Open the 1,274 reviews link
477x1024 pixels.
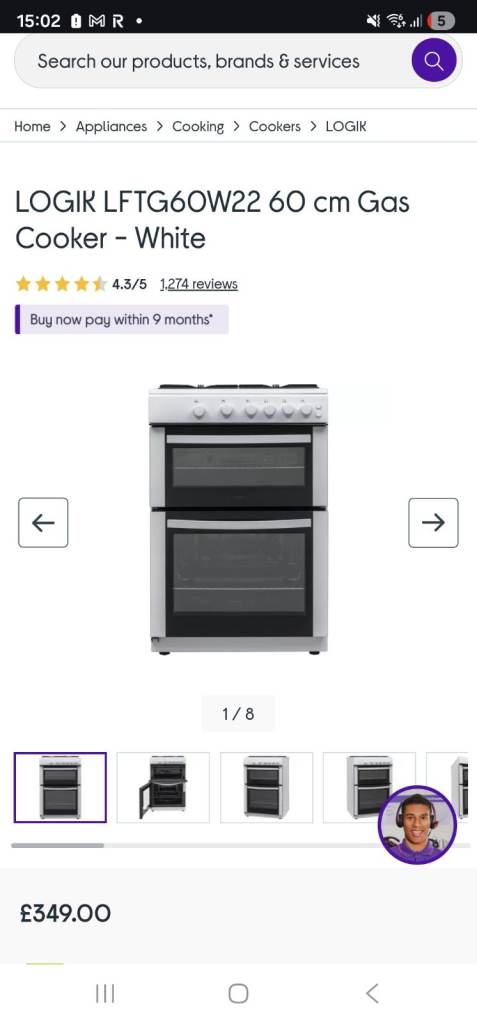tap(199, 284)
